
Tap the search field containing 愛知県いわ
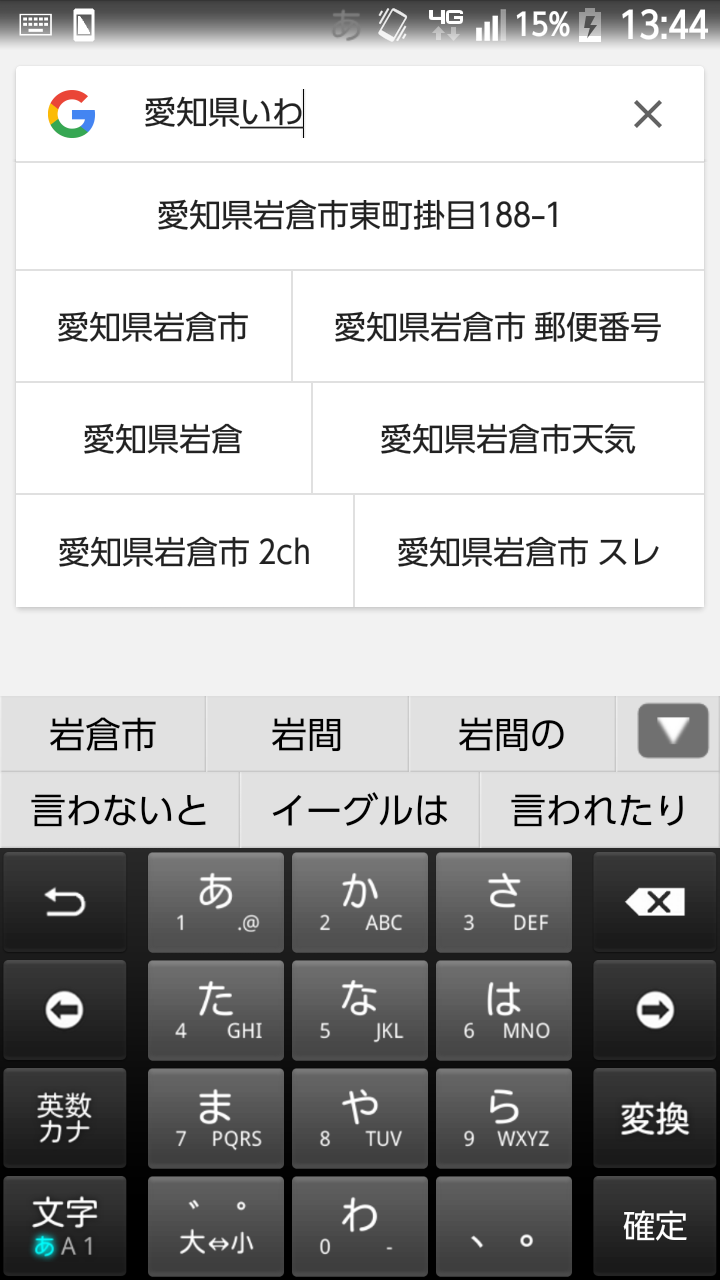coord(370,115)
